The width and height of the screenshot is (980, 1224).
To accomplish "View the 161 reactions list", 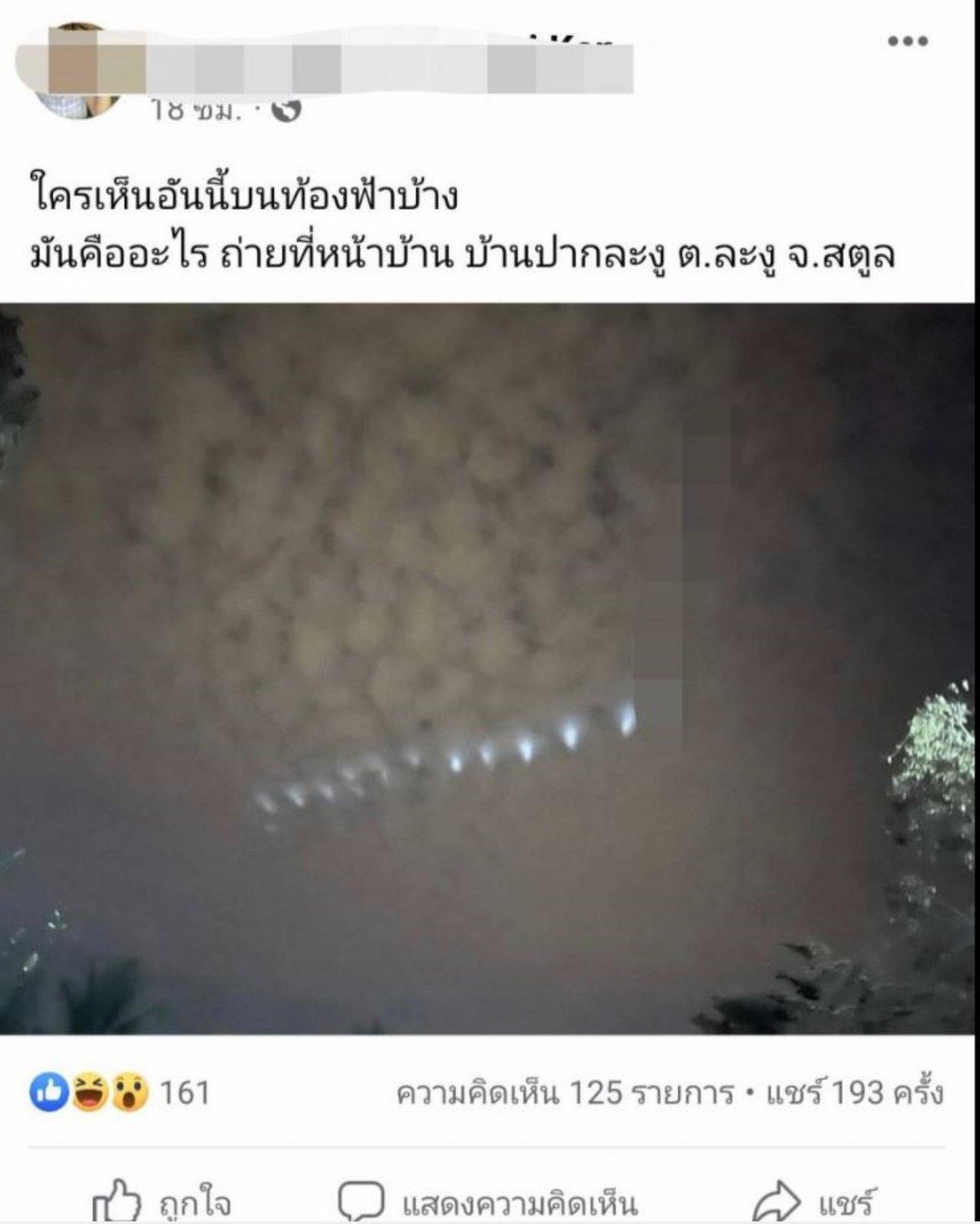I will 119,1092.
